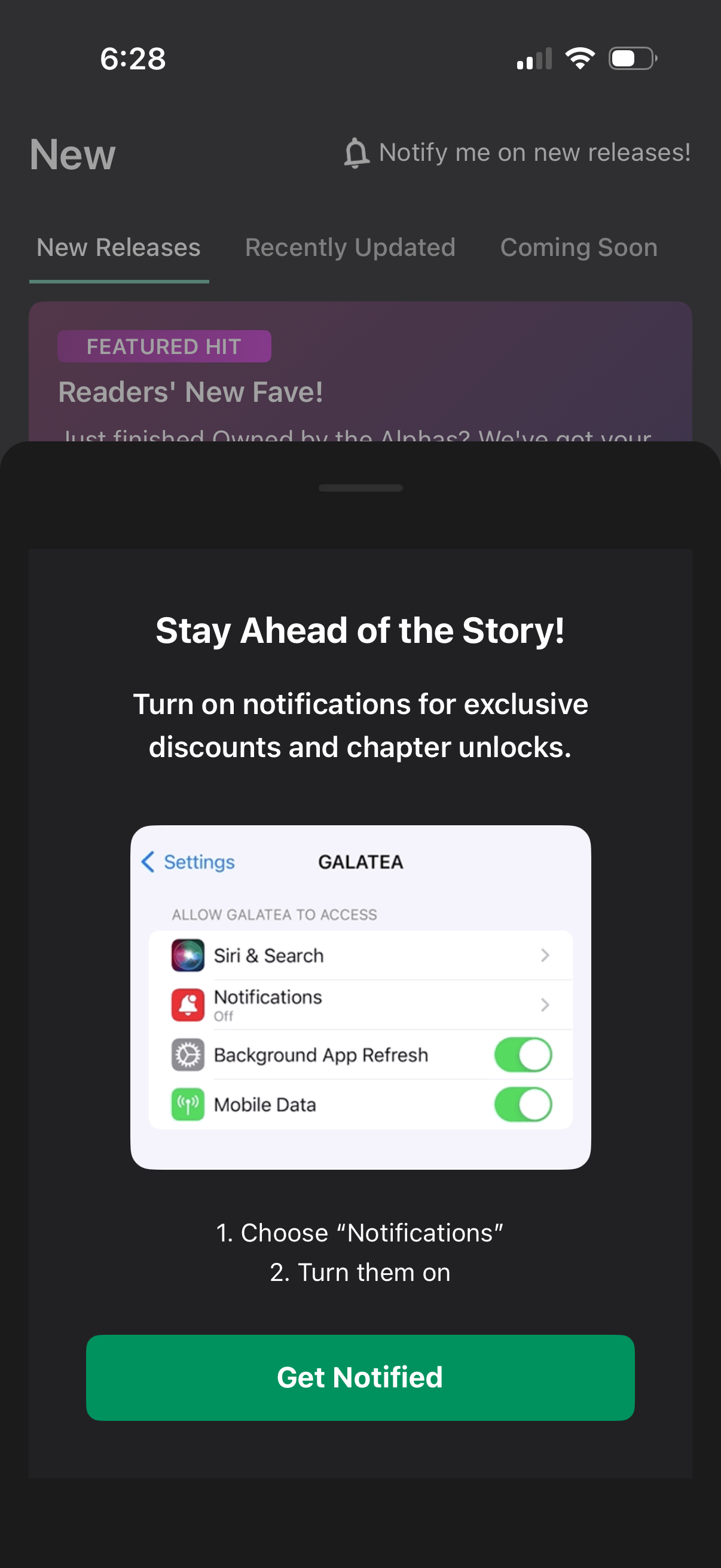
Task: Click the Background App Refresh gear icon
Action: point(187,1055)
